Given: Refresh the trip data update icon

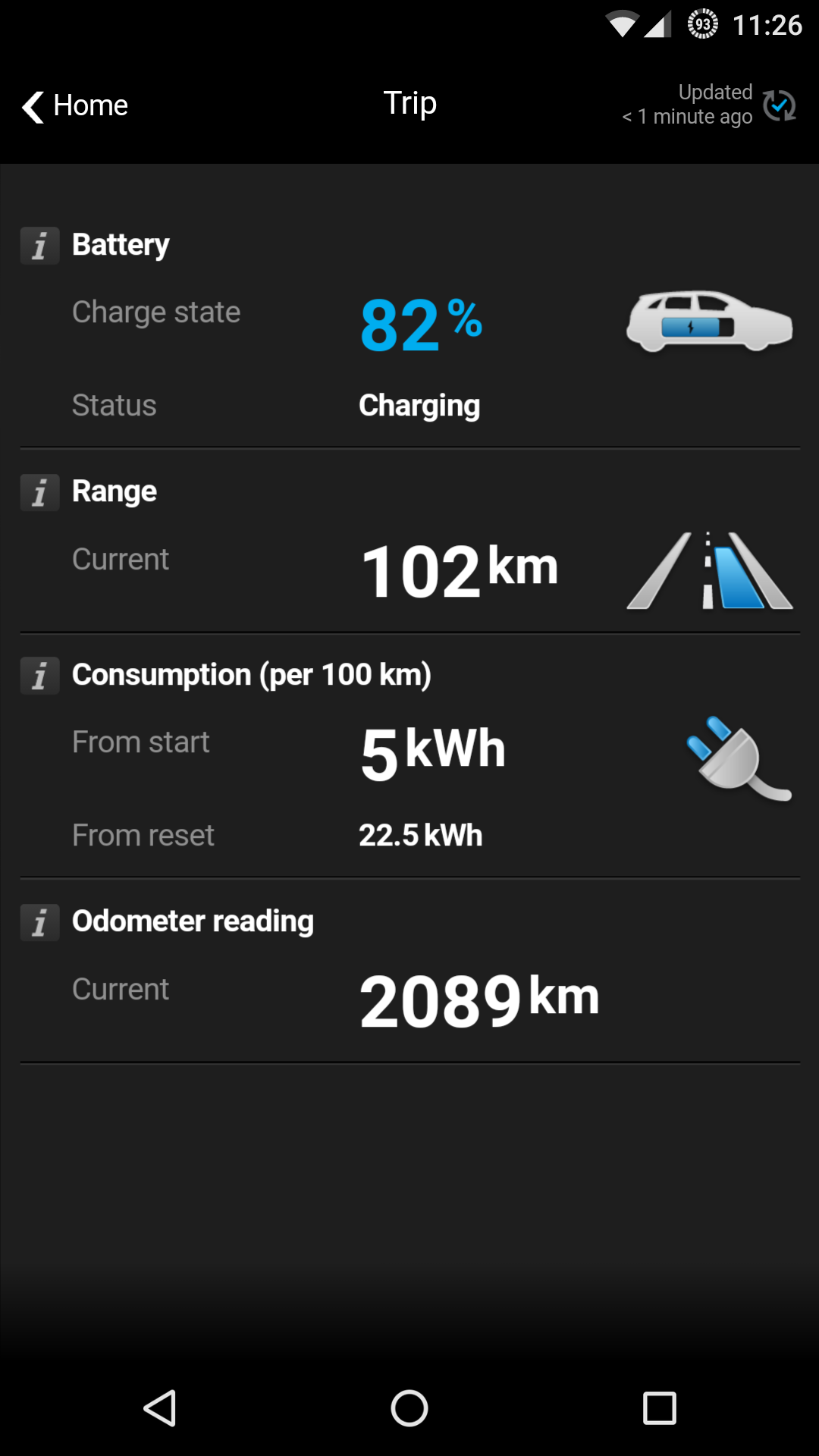Looking at the screenshot, I should pyautogui.click(x=779, y=105).
